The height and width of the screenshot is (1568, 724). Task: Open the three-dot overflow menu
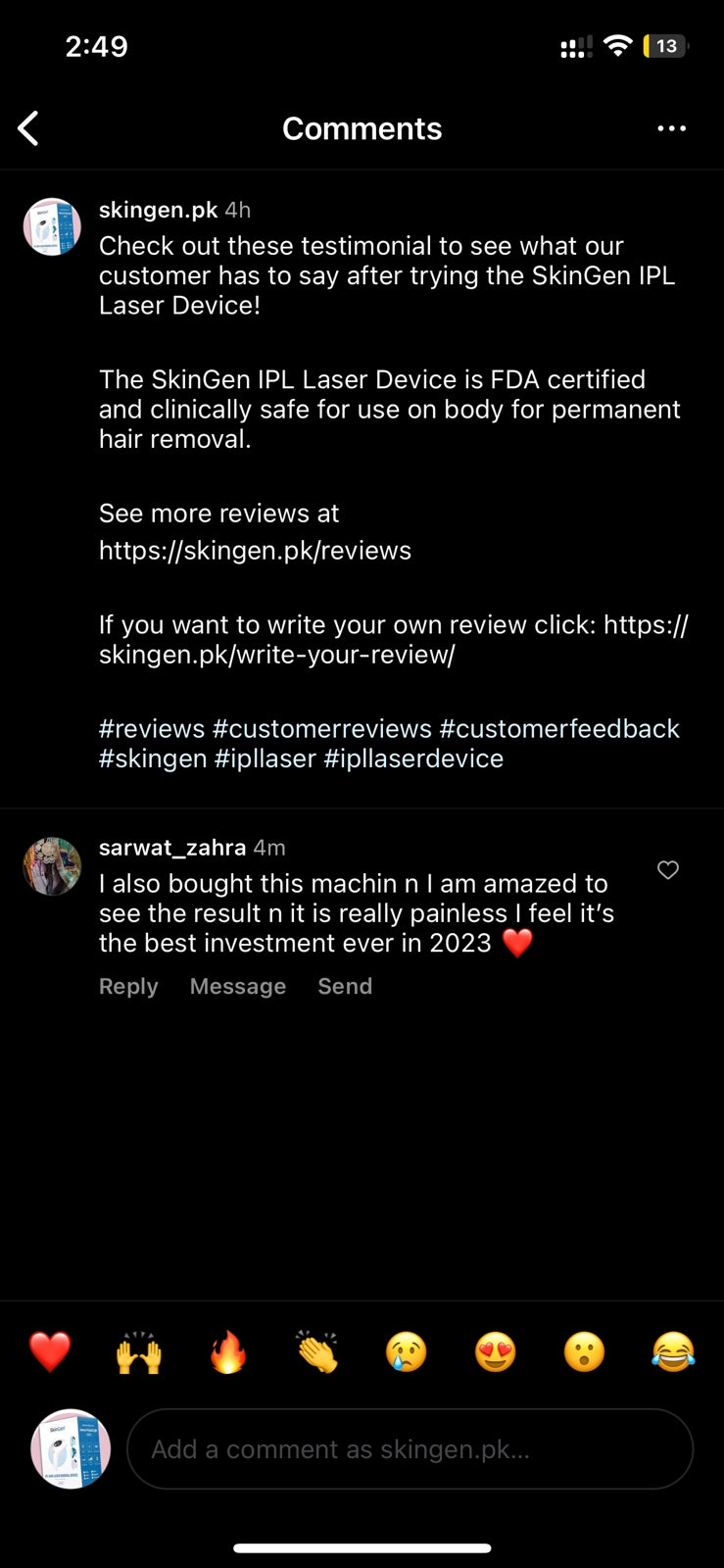click(x=671, y=128)
